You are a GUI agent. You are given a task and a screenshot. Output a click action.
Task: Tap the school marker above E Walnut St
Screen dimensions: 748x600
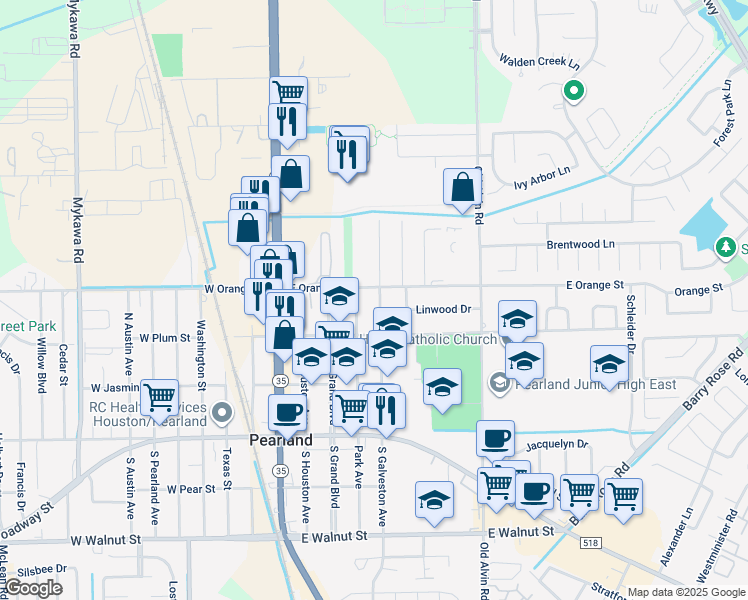point(434,500)
